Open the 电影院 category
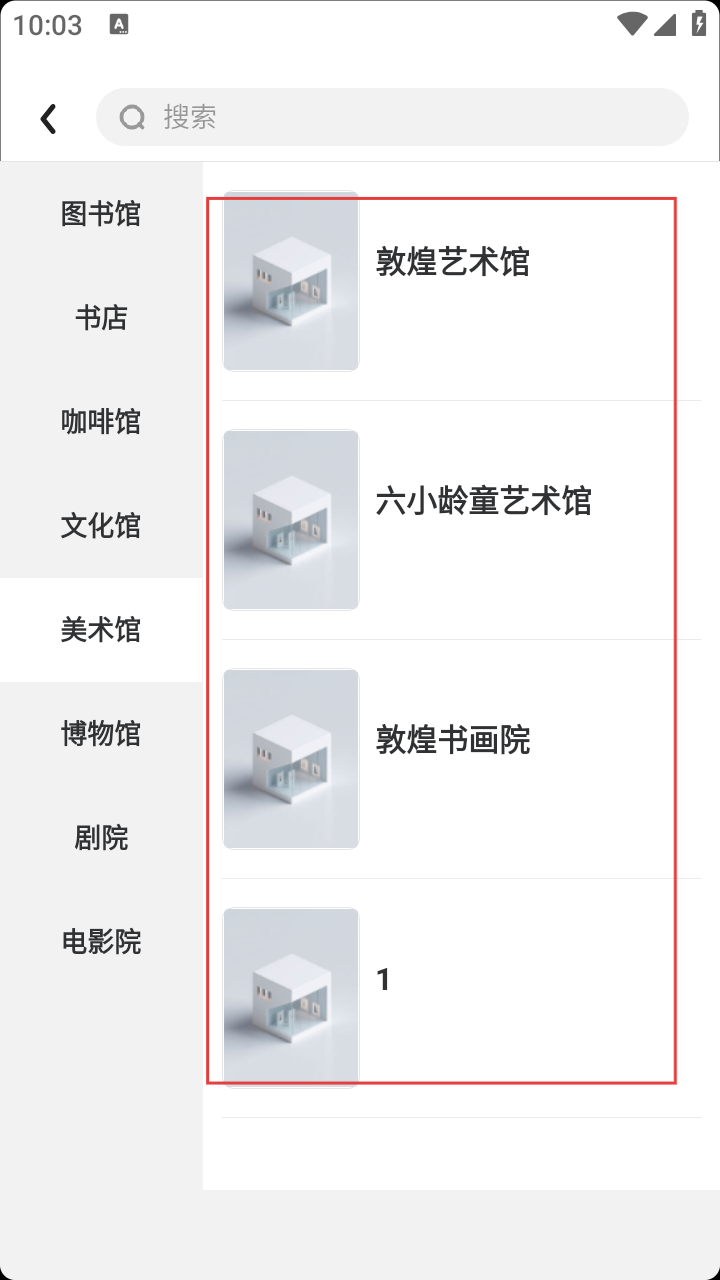This screenshot has height=1280, width=720. [x=101, y=942]
